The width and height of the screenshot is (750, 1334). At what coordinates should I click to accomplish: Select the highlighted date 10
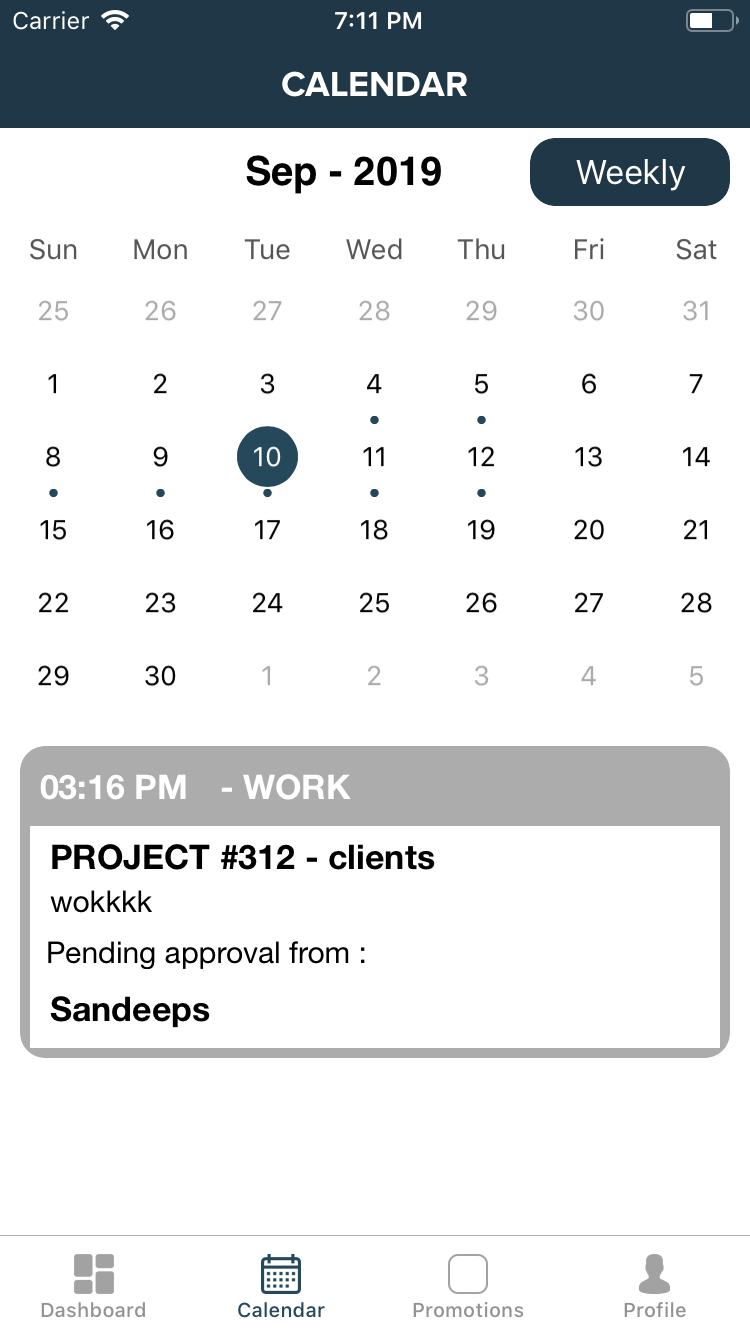[x=267, y=457]
